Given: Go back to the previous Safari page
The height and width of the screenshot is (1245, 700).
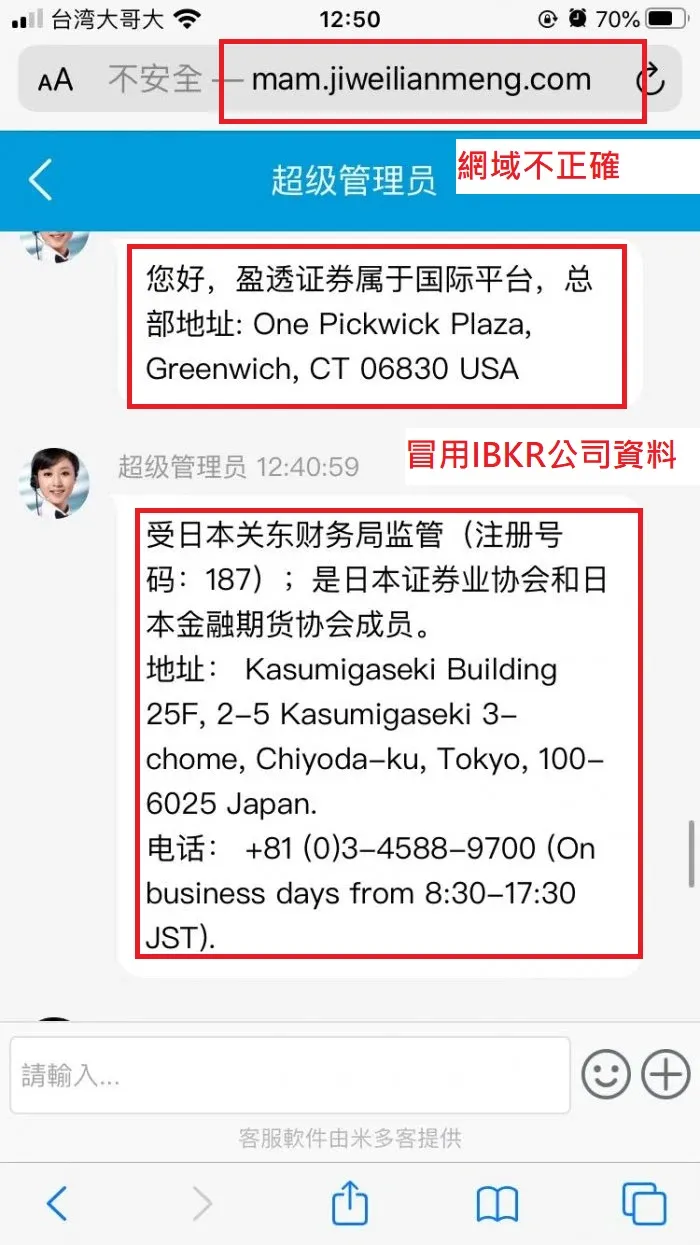Looking at the screenshot, I should 57,1204.
